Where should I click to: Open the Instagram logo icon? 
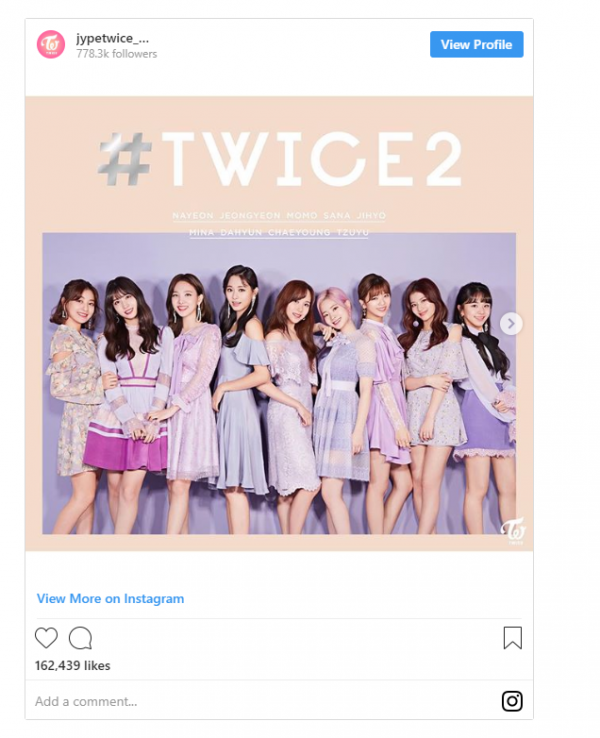tap(512, 701)
